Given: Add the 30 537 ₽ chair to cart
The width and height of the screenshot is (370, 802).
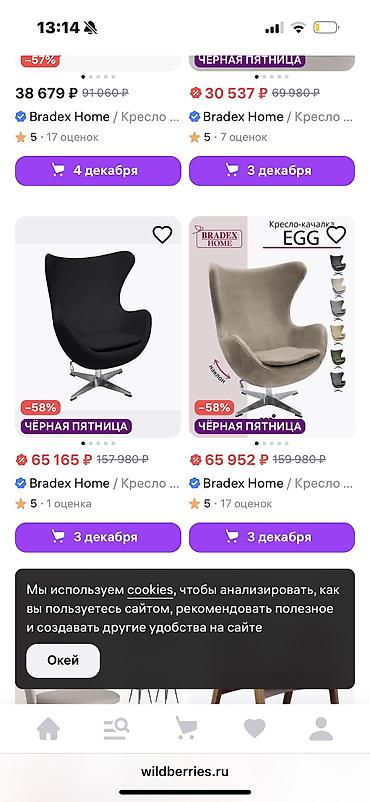Looking at the screenshot, I should coord(272,171).
